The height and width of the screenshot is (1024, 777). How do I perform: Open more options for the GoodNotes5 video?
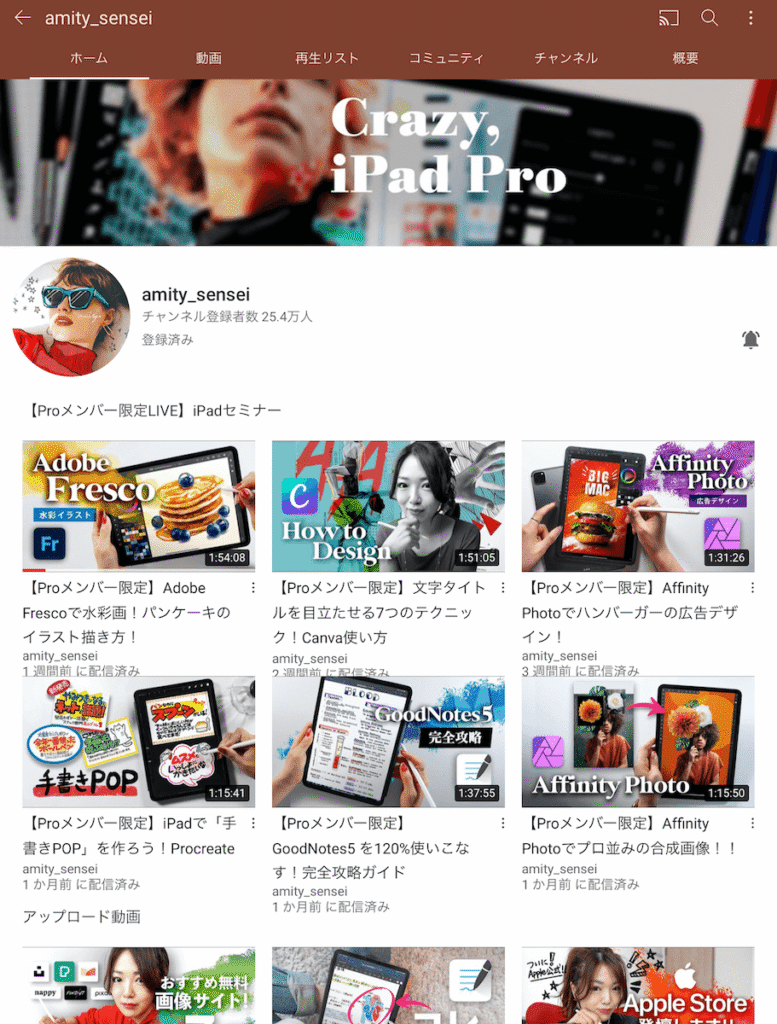[x=503, y=824]
